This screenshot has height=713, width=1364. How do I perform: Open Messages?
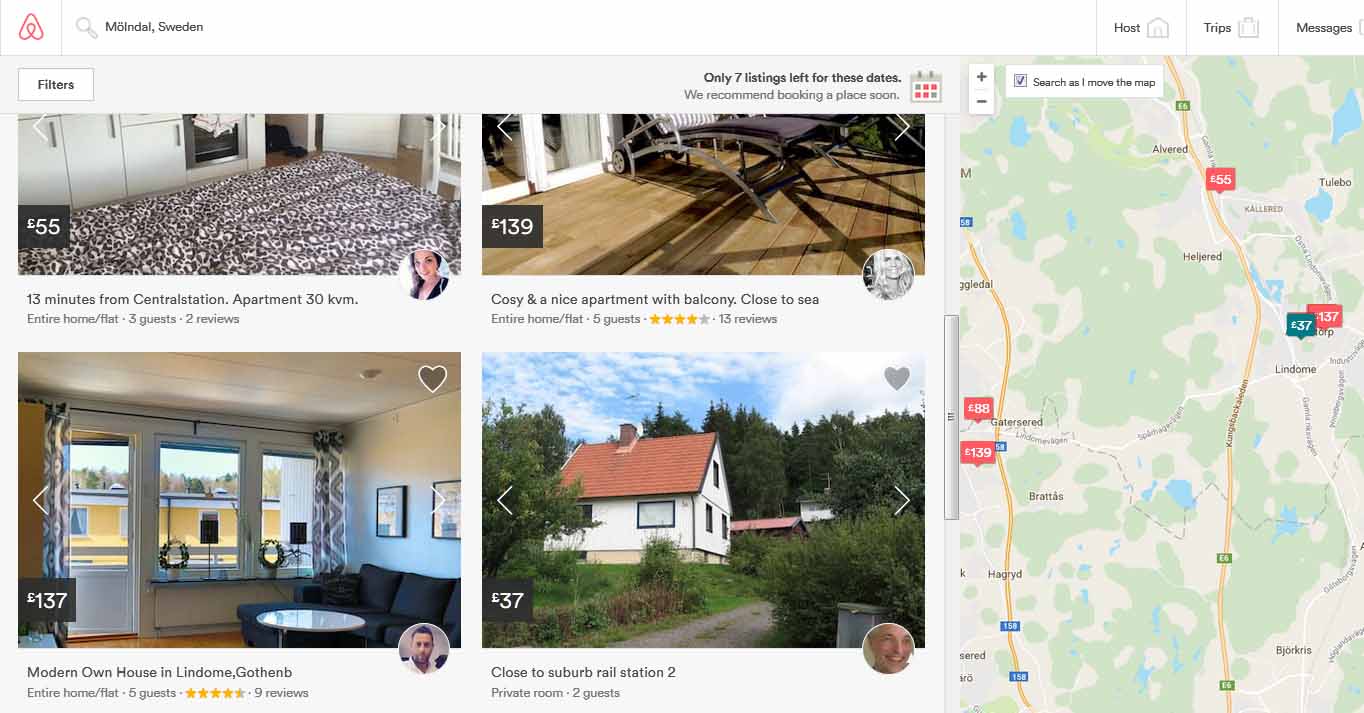(1324, 27)
